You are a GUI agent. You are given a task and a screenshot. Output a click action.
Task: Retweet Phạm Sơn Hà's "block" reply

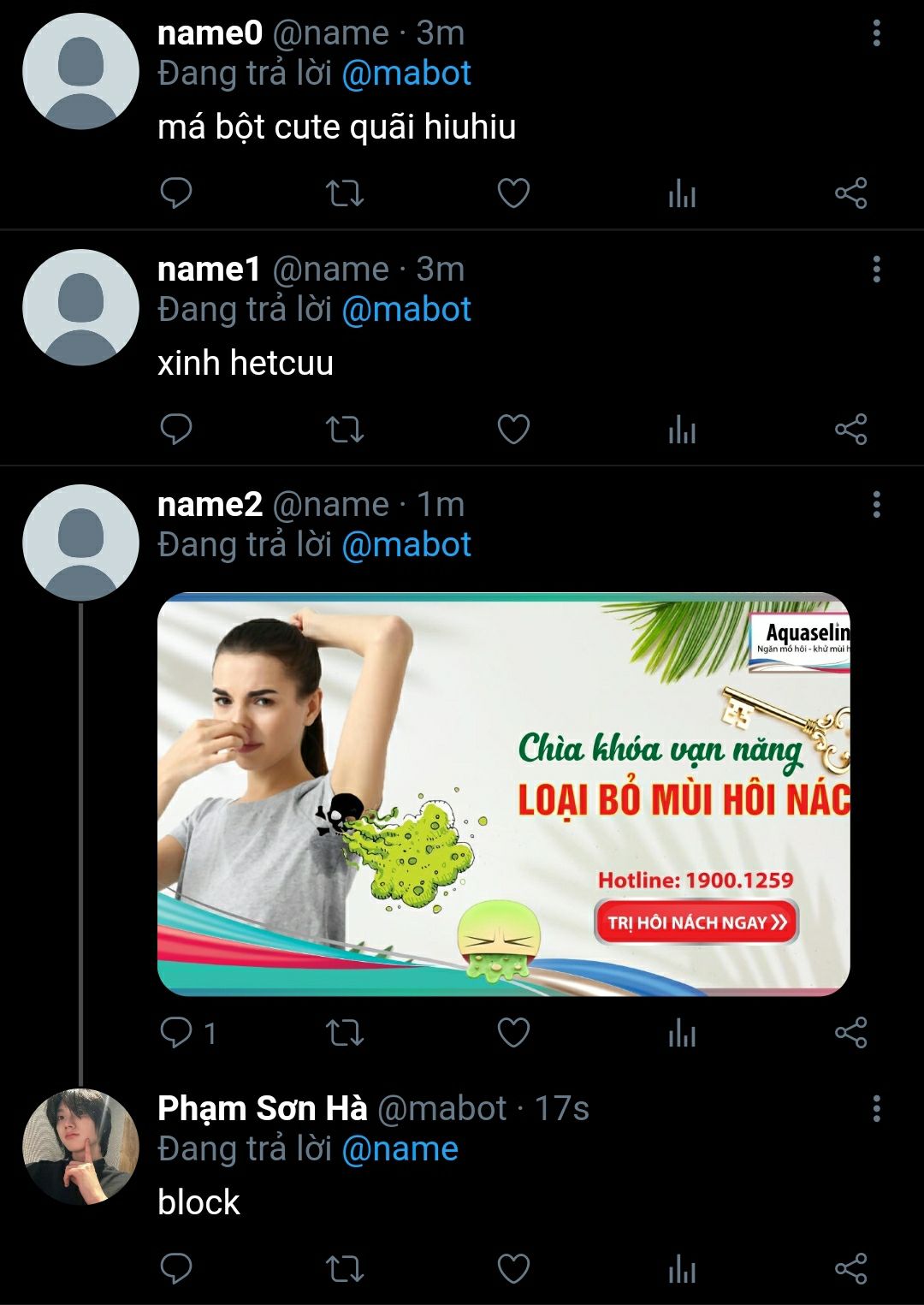point(345,1268)
